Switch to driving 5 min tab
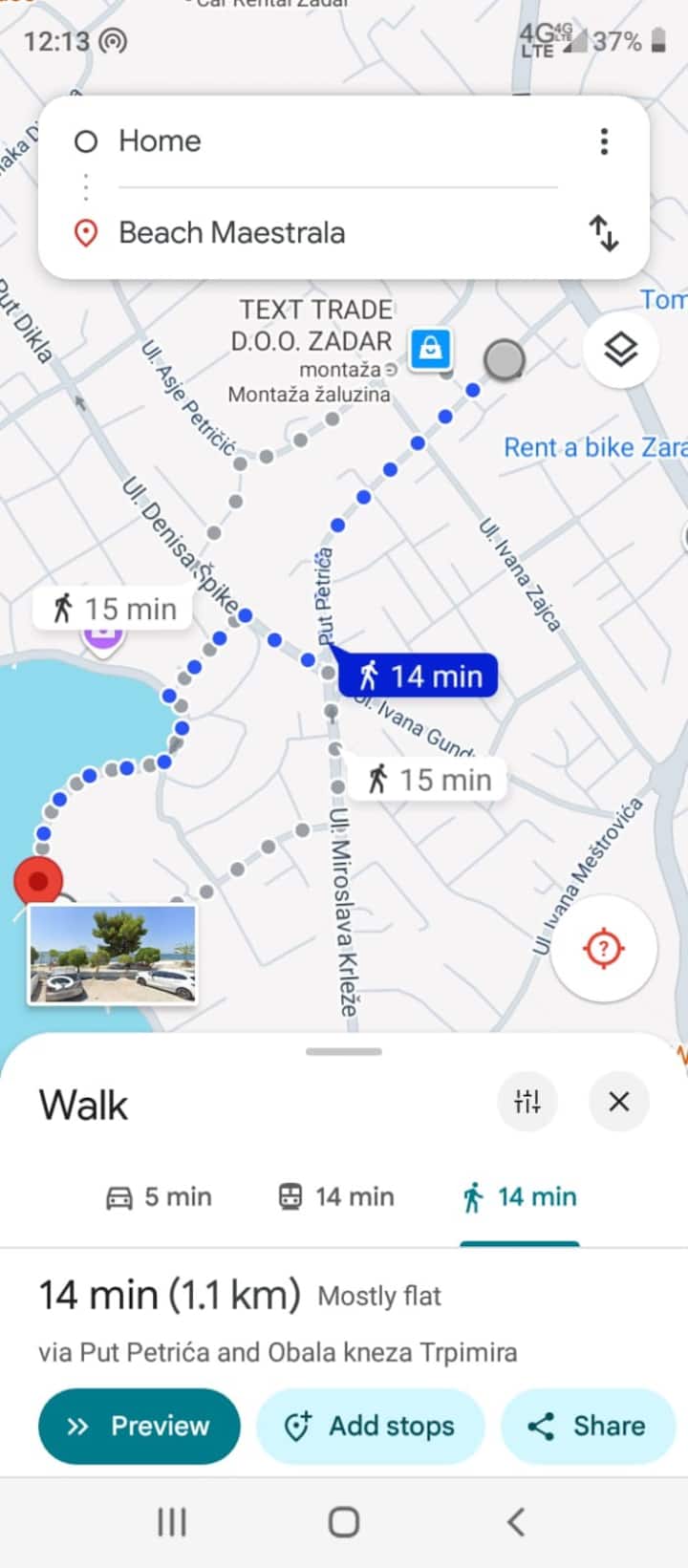 (x=159, y=1197)
